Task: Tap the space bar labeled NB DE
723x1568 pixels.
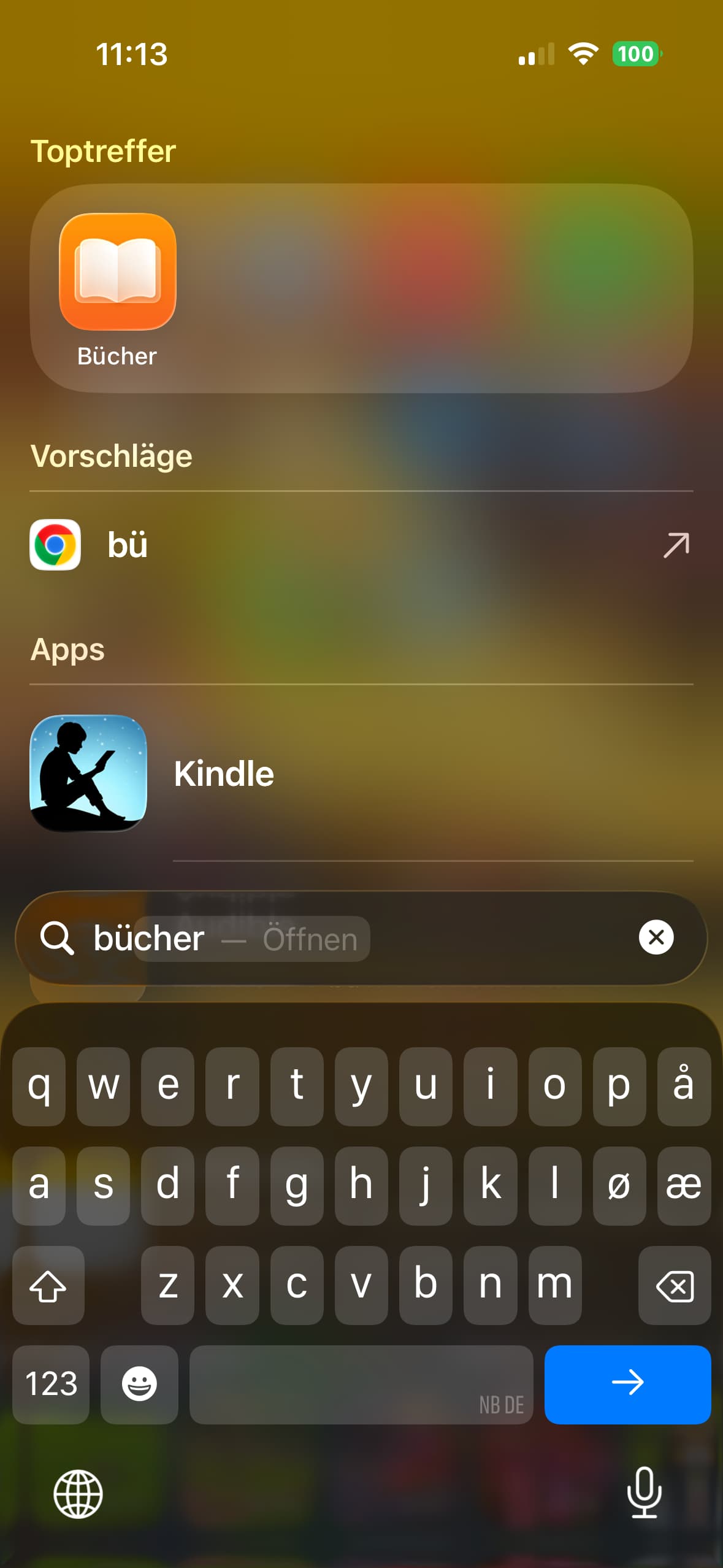Action: point(361,1384)
